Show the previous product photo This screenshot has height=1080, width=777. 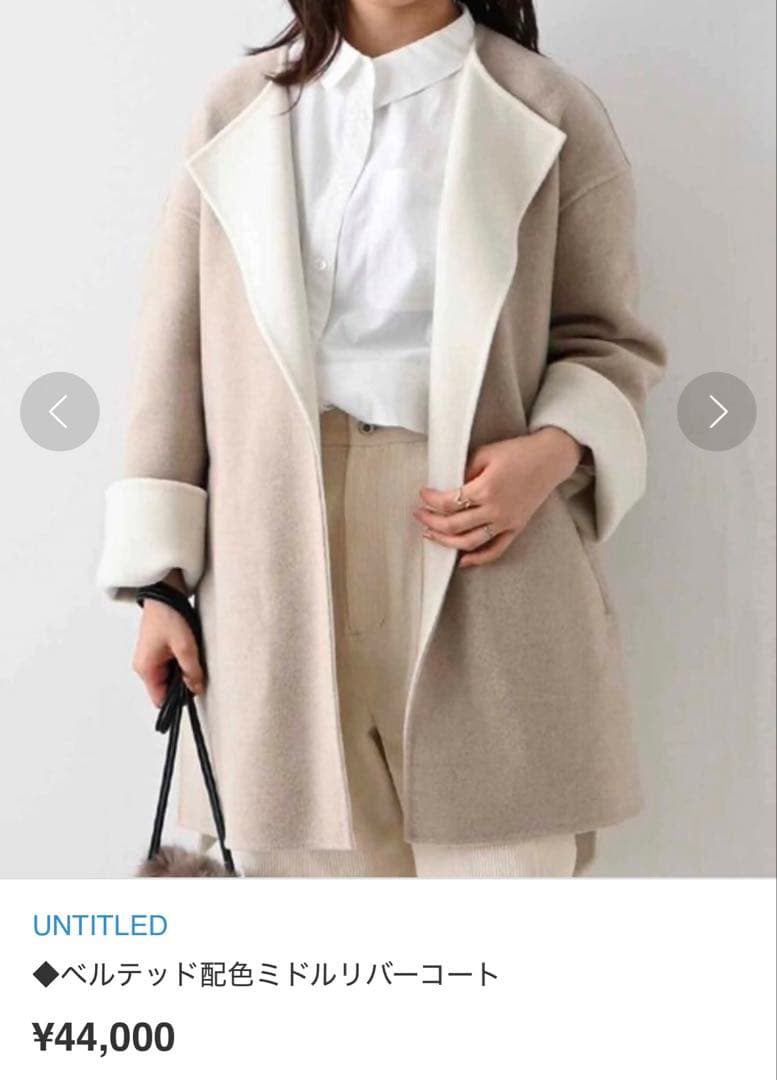pyautogui.click(x=60, y=411)
